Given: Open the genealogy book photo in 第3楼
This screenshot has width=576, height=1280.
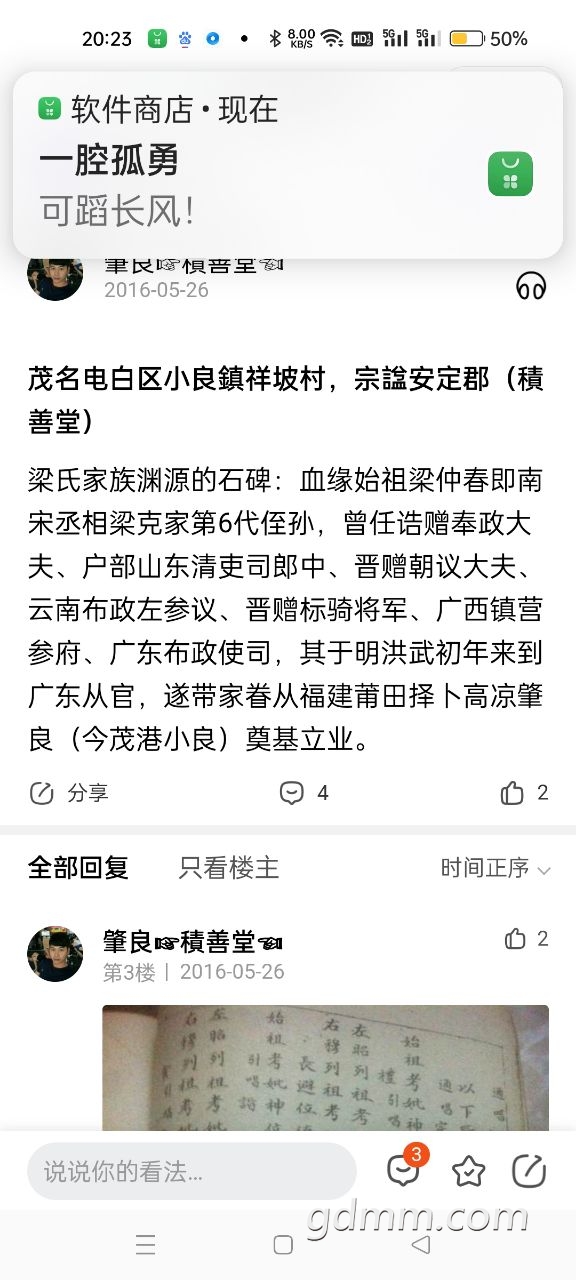Looking at the screenshot, I should pyautogui.click(x=325, y=1067).
